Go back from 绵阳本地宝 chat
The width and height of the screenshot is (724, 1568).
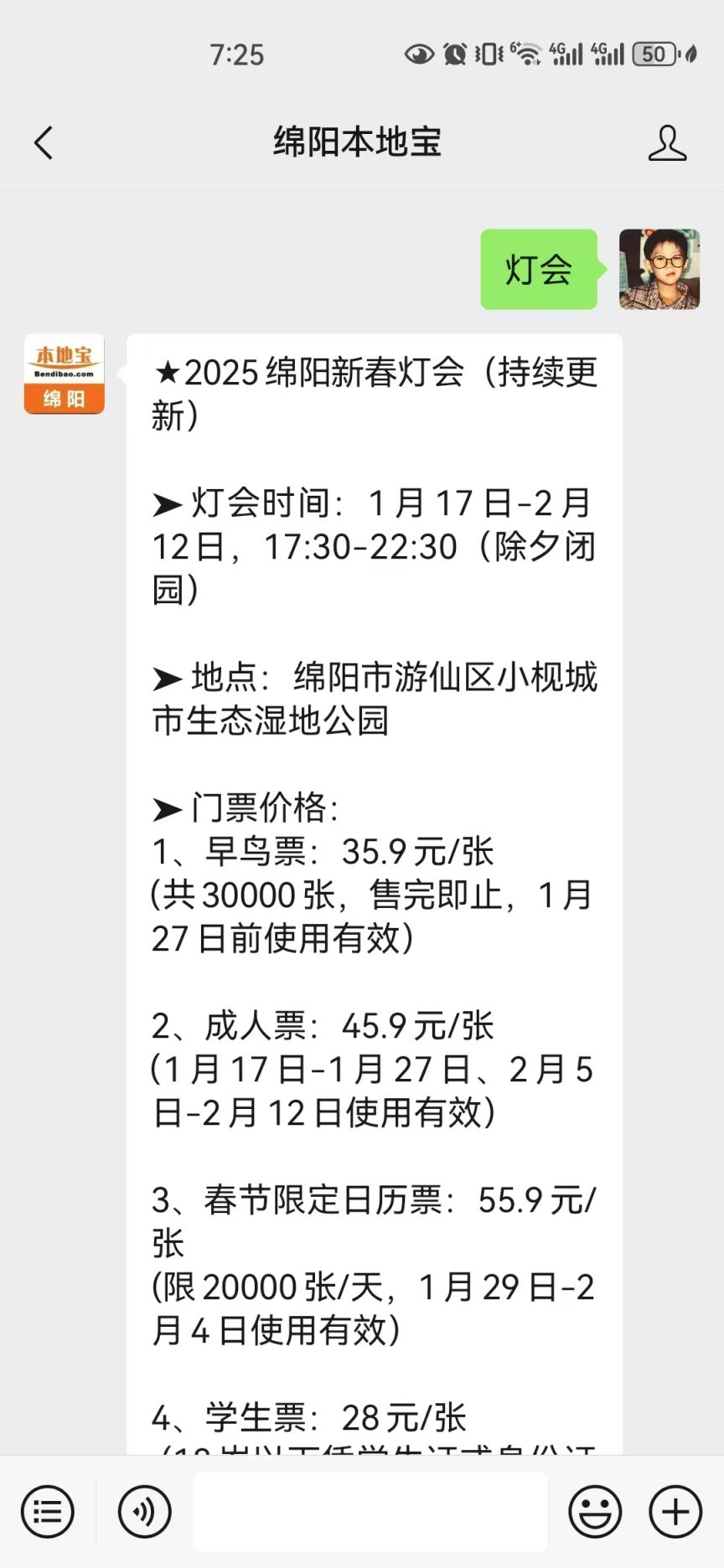[x=44, y=142]
